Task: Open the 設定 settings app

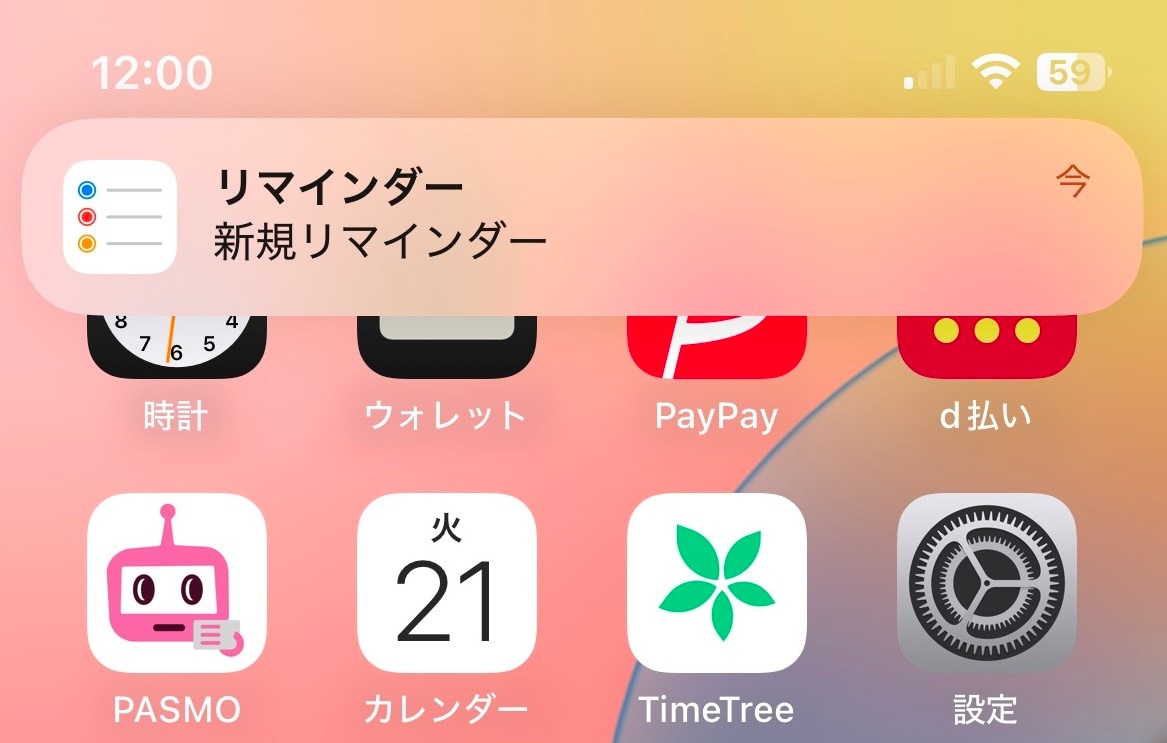Action: pos(986,583)
